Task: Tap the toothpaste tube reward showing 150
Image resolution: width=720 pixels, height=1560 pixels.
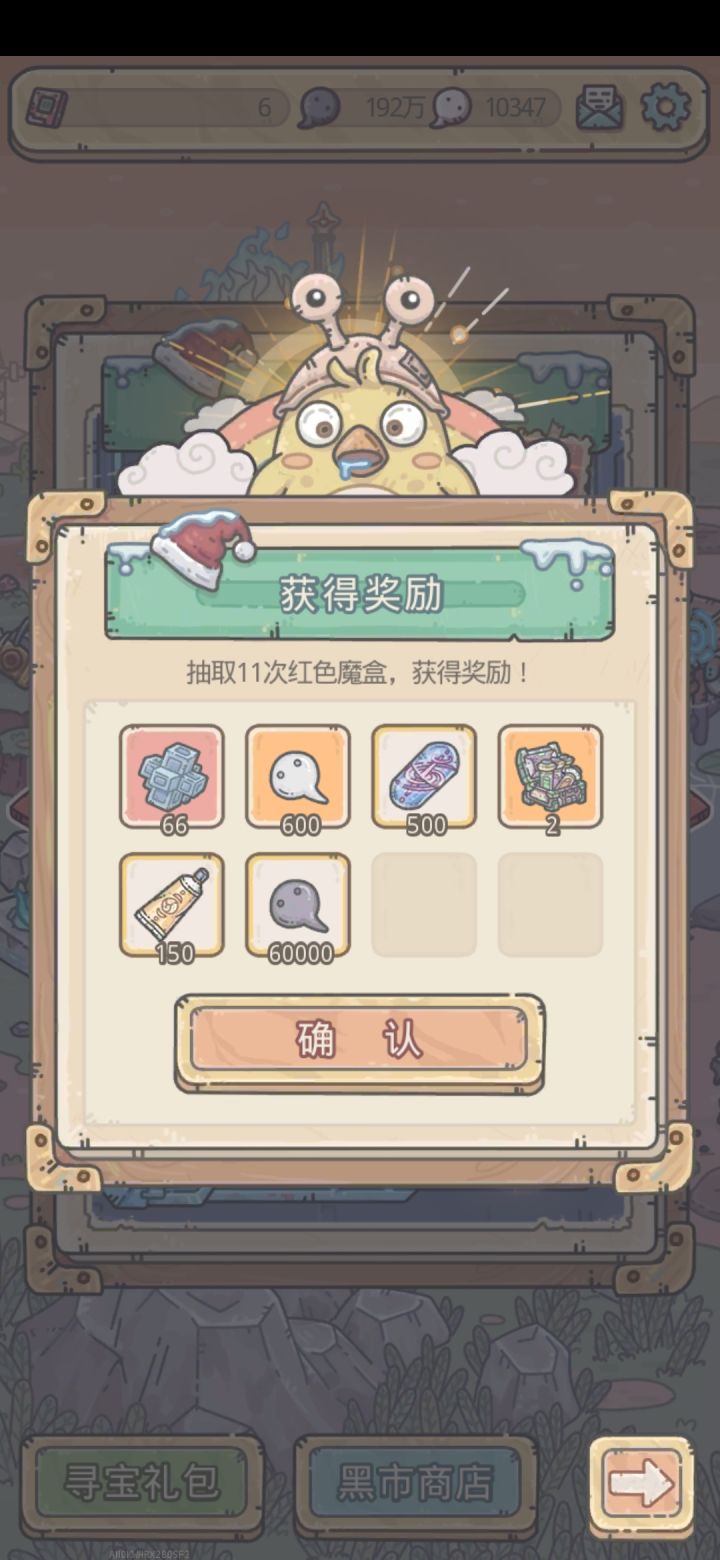Action: click(172, 903)
